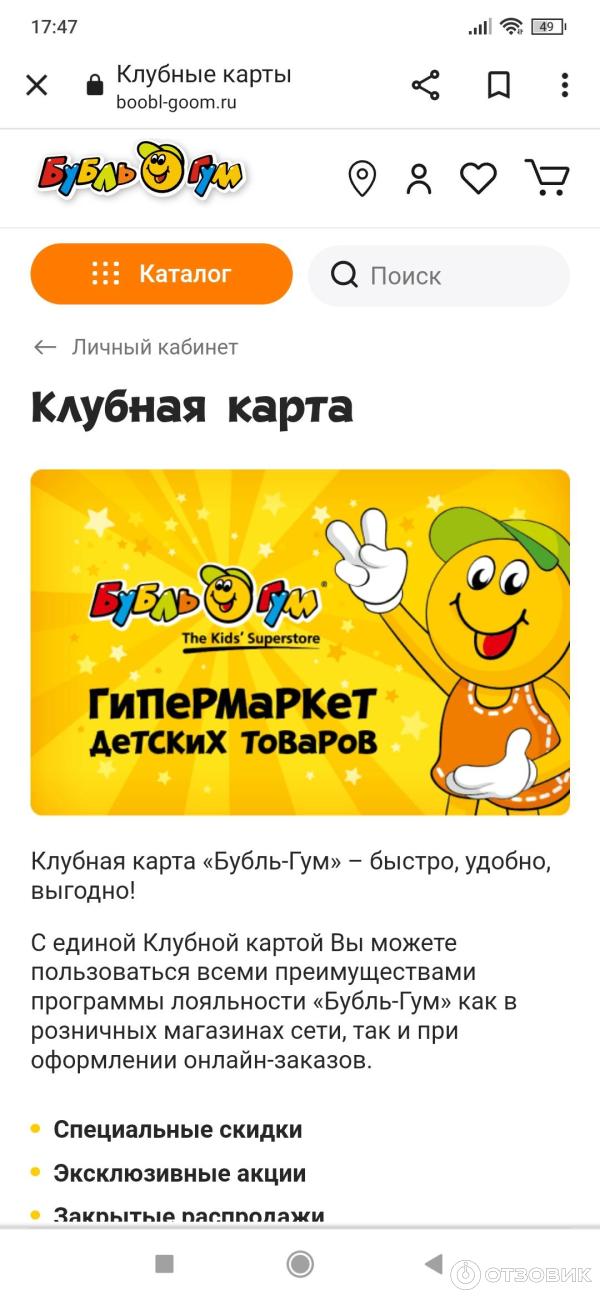Open the shopping cart
The width and height of the screenshot is (600, 1300).
click(x=546, y=179)
